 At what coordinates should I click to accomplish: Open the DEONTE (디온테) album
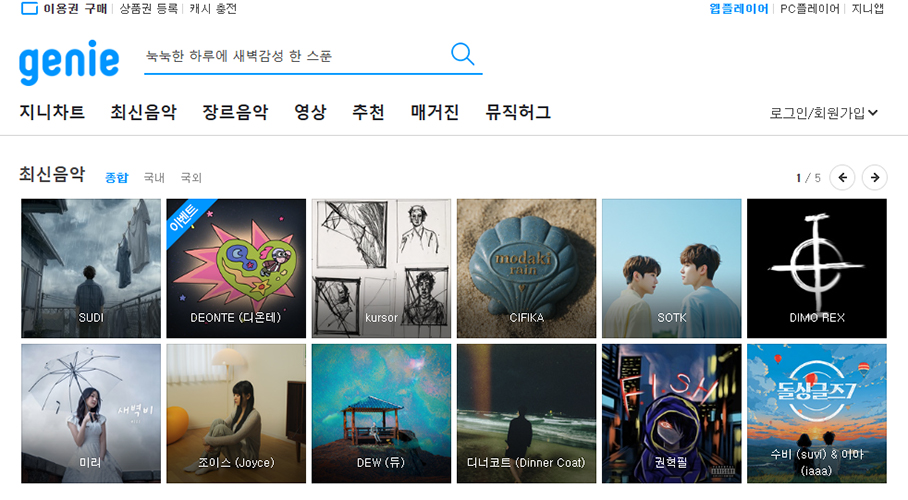pos(236,268)
